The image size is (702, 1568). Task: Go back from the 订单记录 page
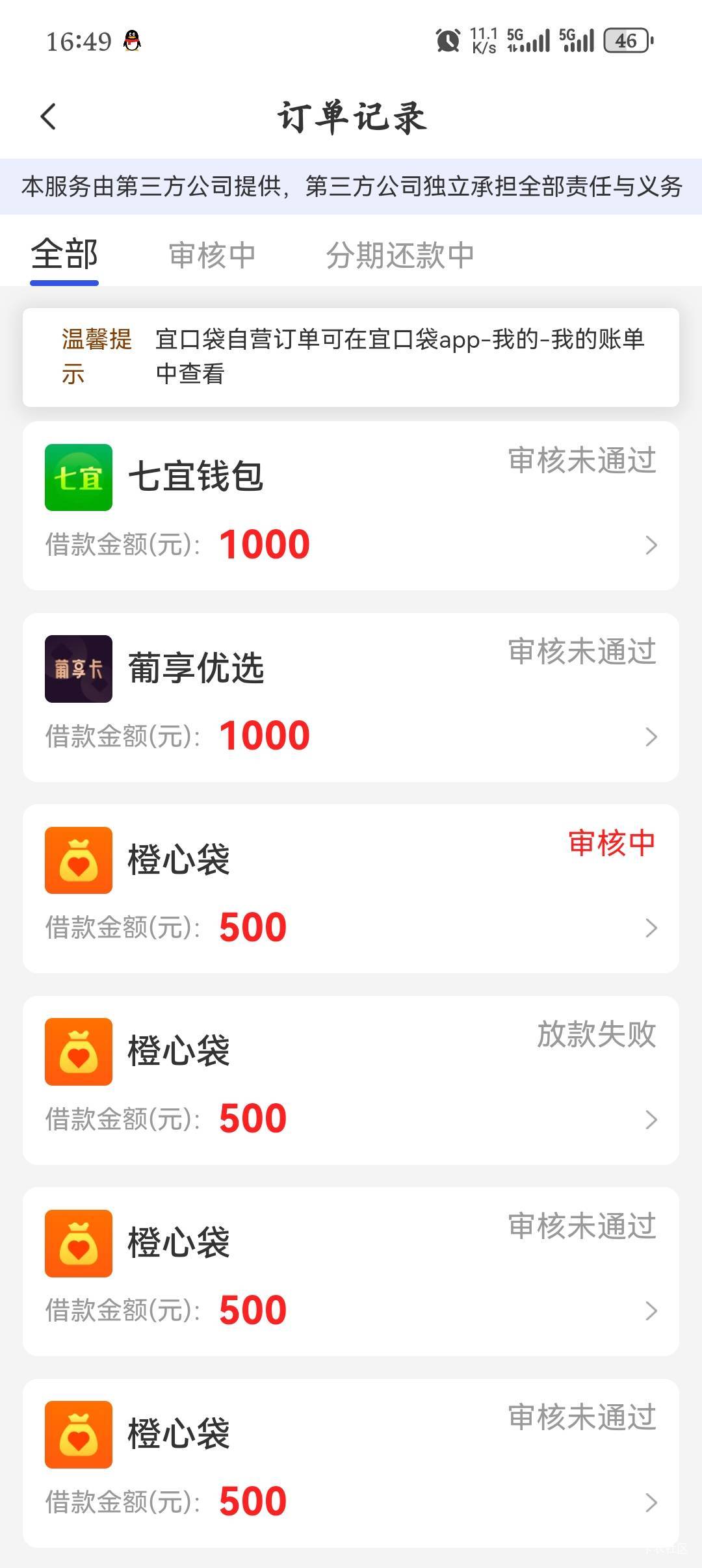[x=49, y=117]
